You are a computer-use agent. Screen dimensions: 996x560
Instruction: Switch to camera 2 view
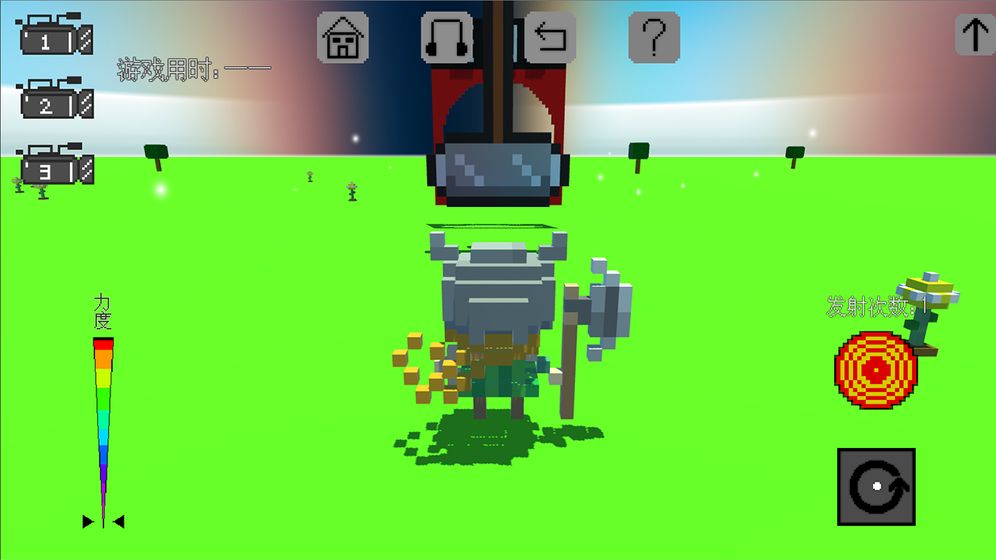pos(56,100)
